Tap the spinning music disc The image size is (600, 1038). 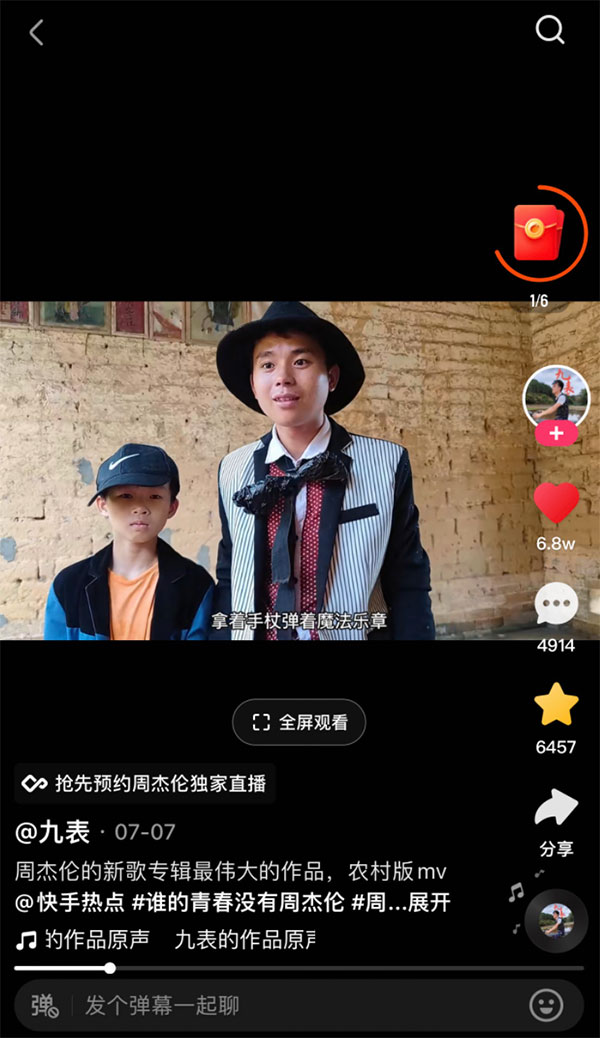(x=556, y=920)
